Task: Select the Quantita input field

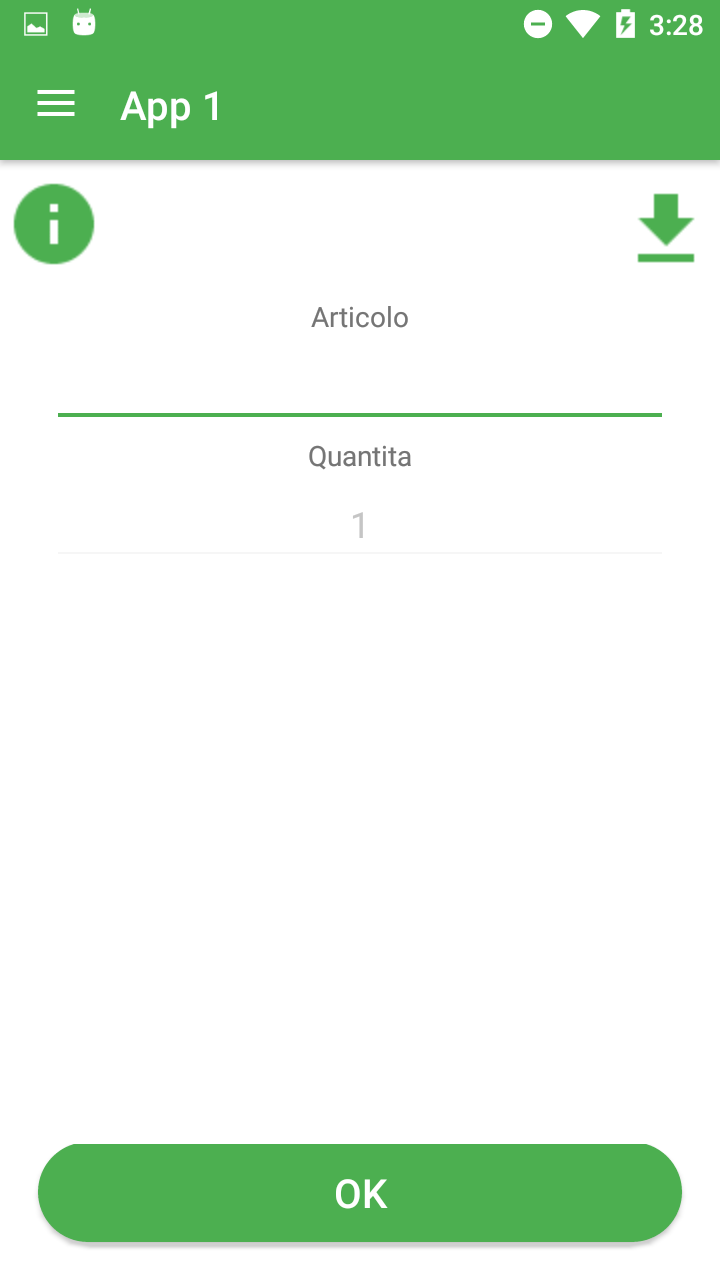Action: pos(360,525)
